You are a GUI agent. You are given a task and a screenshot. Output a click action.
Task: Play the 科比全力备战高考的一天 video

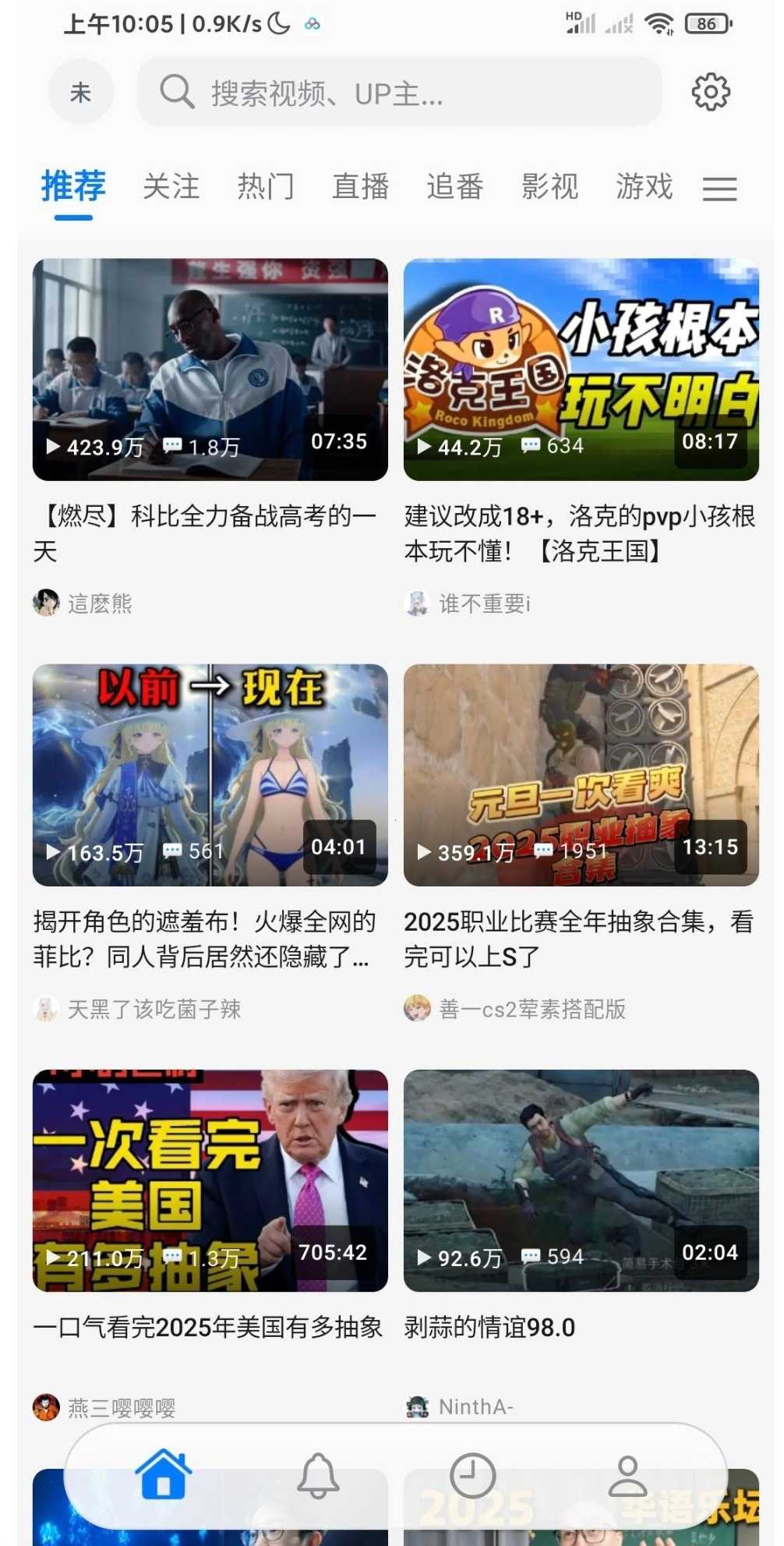point(210,370)
